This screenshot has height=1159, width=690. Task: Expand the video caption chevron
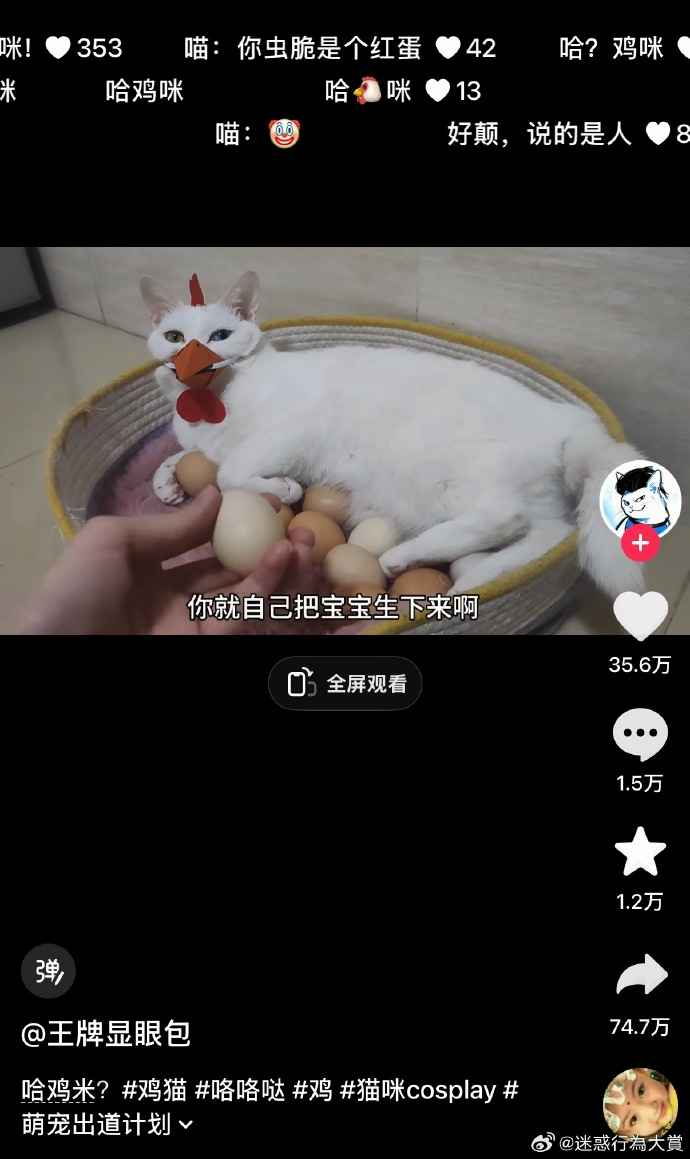tap(186, 1125)
